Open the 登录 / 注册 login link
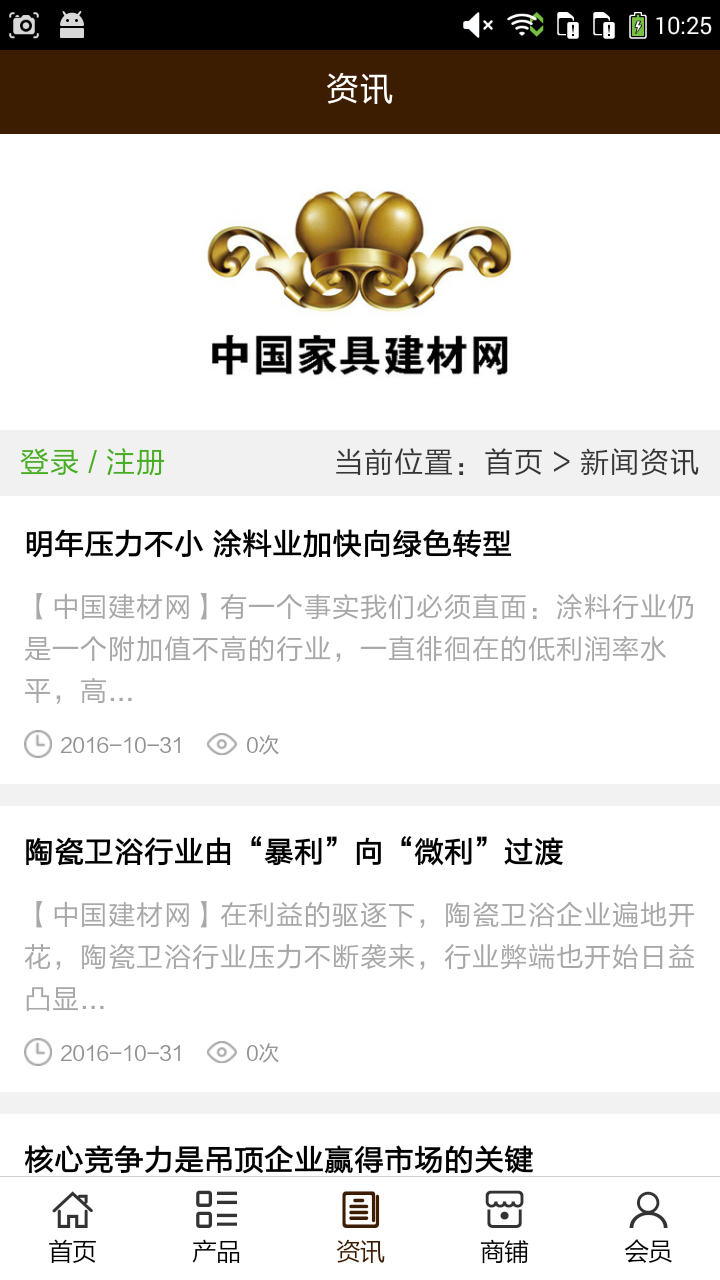 [x=92, y=463]
